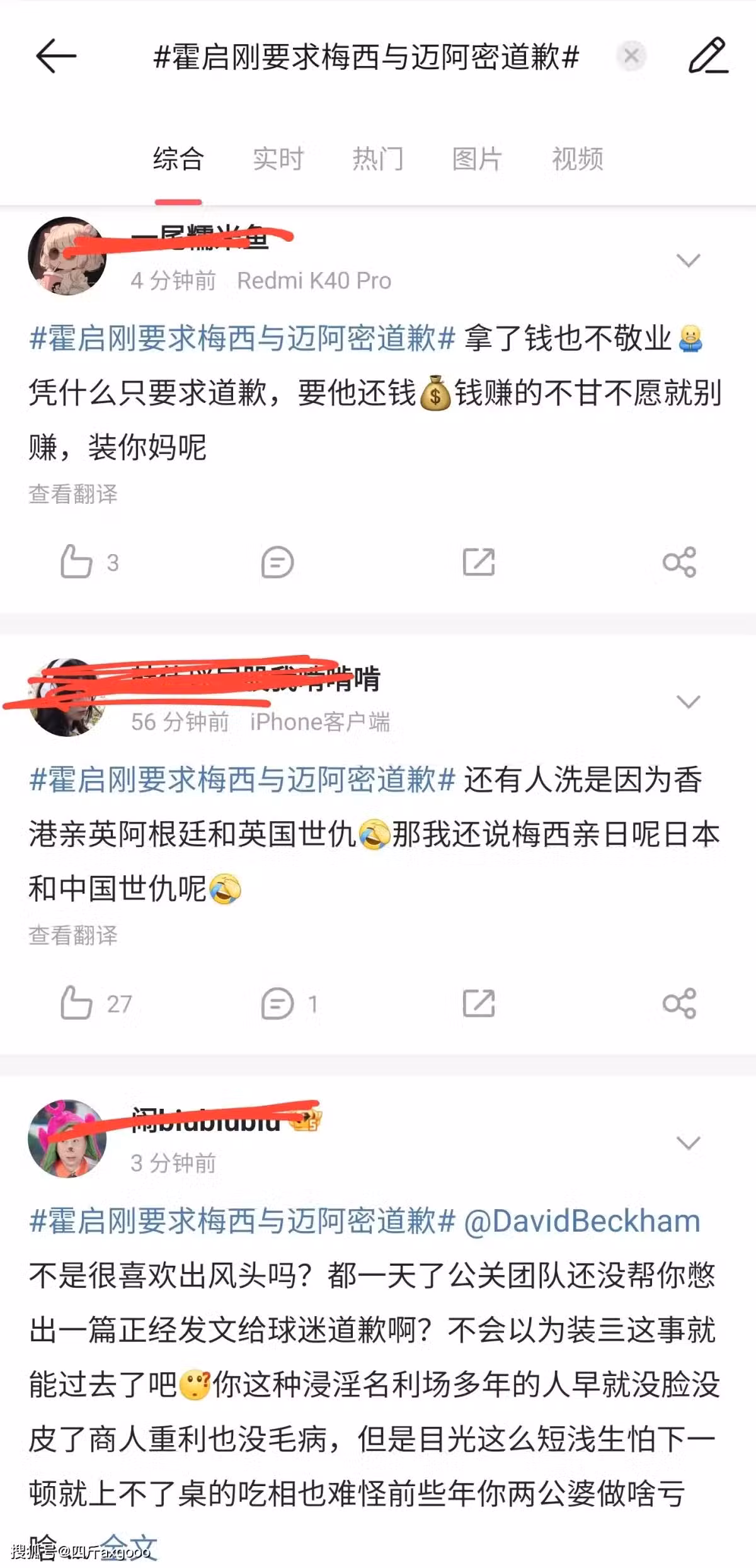This screenshot has width=756, height=1568.
Task: Open the @DavidBeckham mention link
Action: 582,1221
